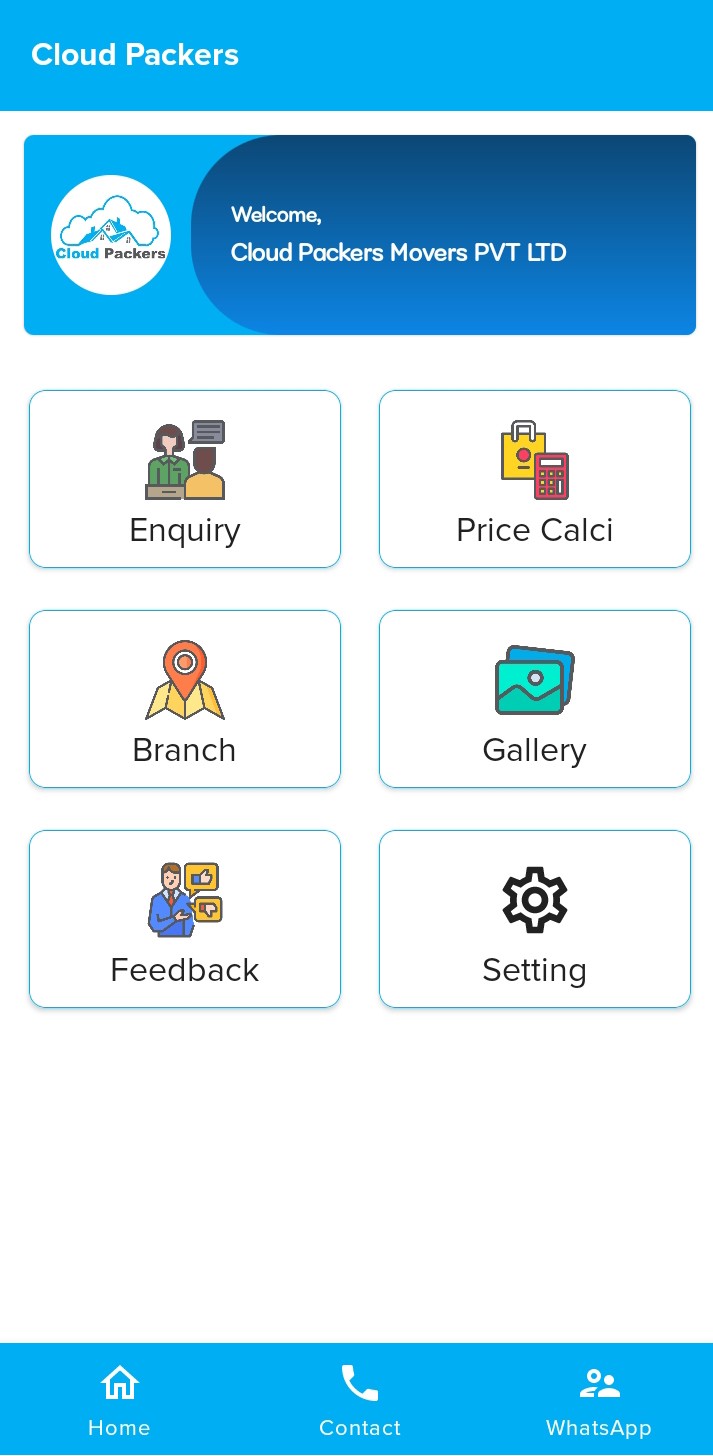Switch to the Contact tab
Screen dimensions: 713x1456
point(360,1399)
